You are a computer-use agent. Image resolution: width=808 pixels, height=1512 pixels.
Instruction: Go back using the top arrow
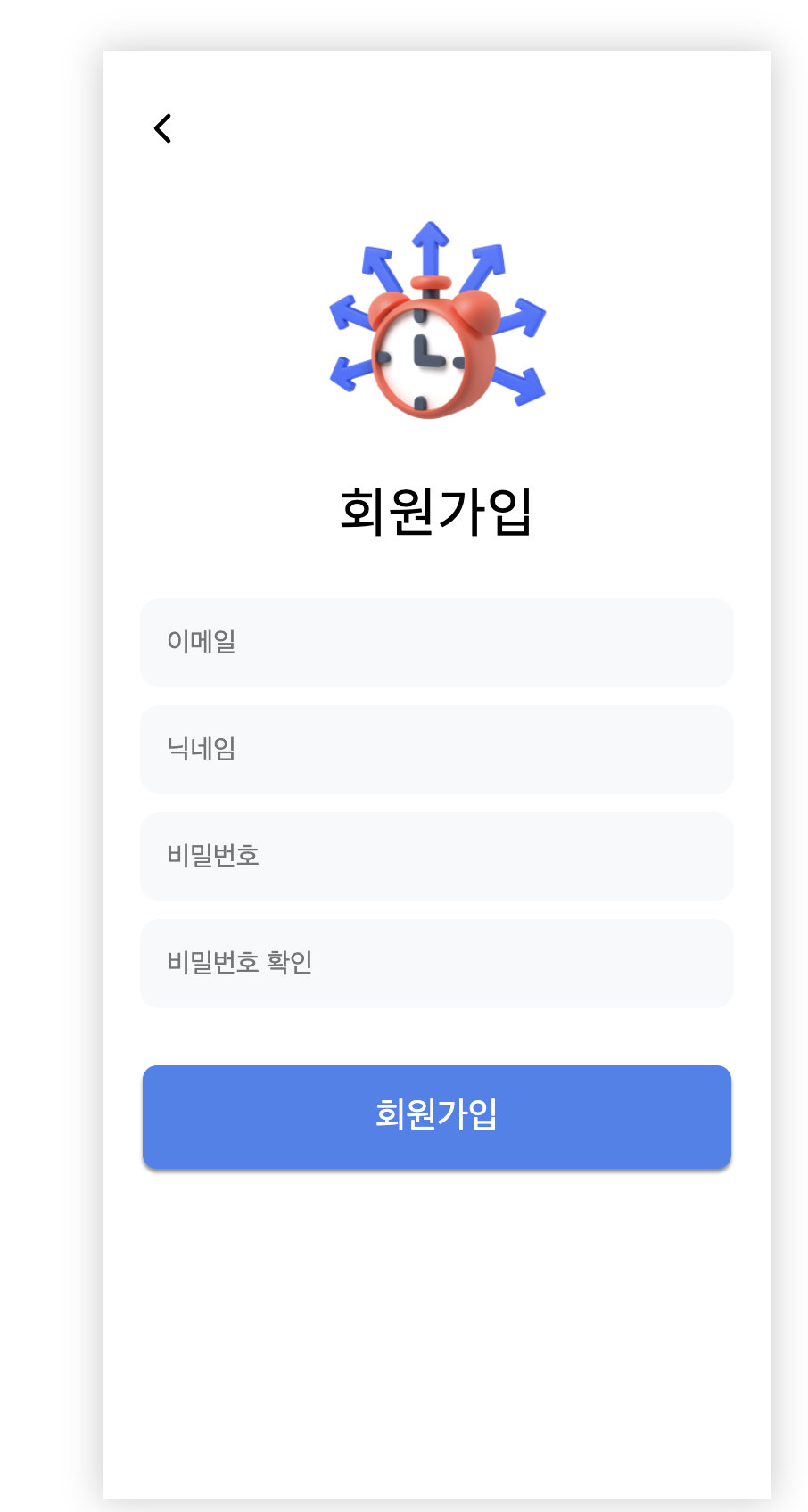[162, 128]
